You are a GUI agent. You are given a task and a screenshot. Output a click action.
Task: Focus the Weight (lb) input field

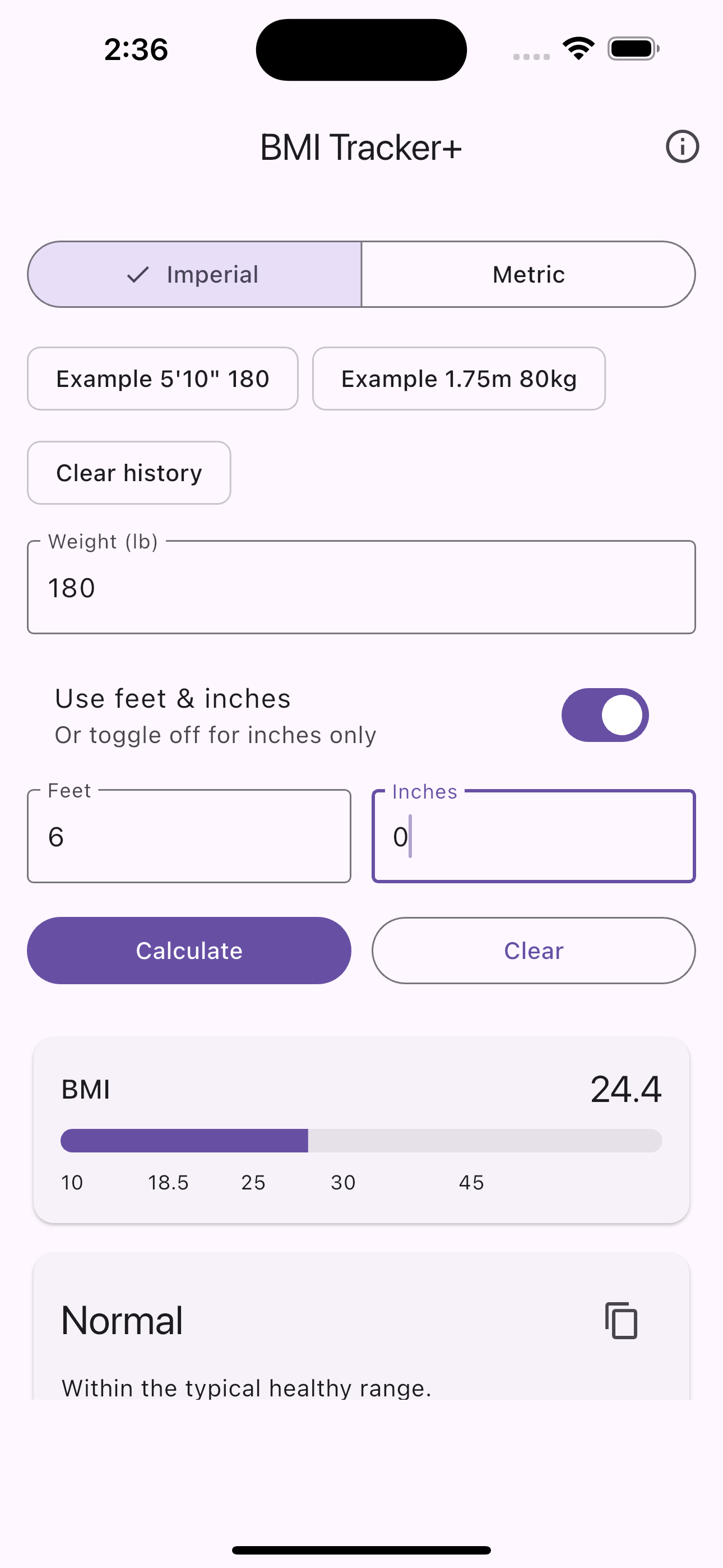361,586
